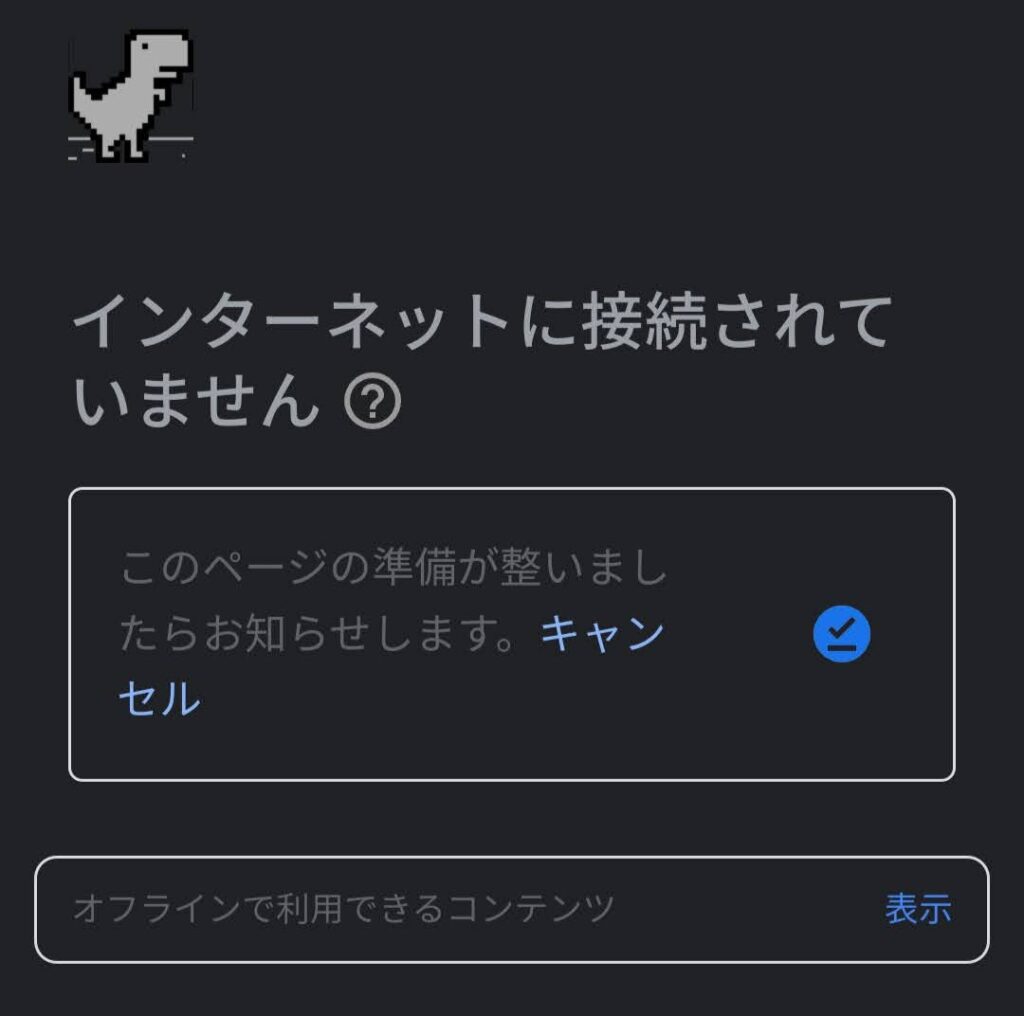Tap the キャンセル link to cancel notification

pyautogui.click(x=602, y=634)
